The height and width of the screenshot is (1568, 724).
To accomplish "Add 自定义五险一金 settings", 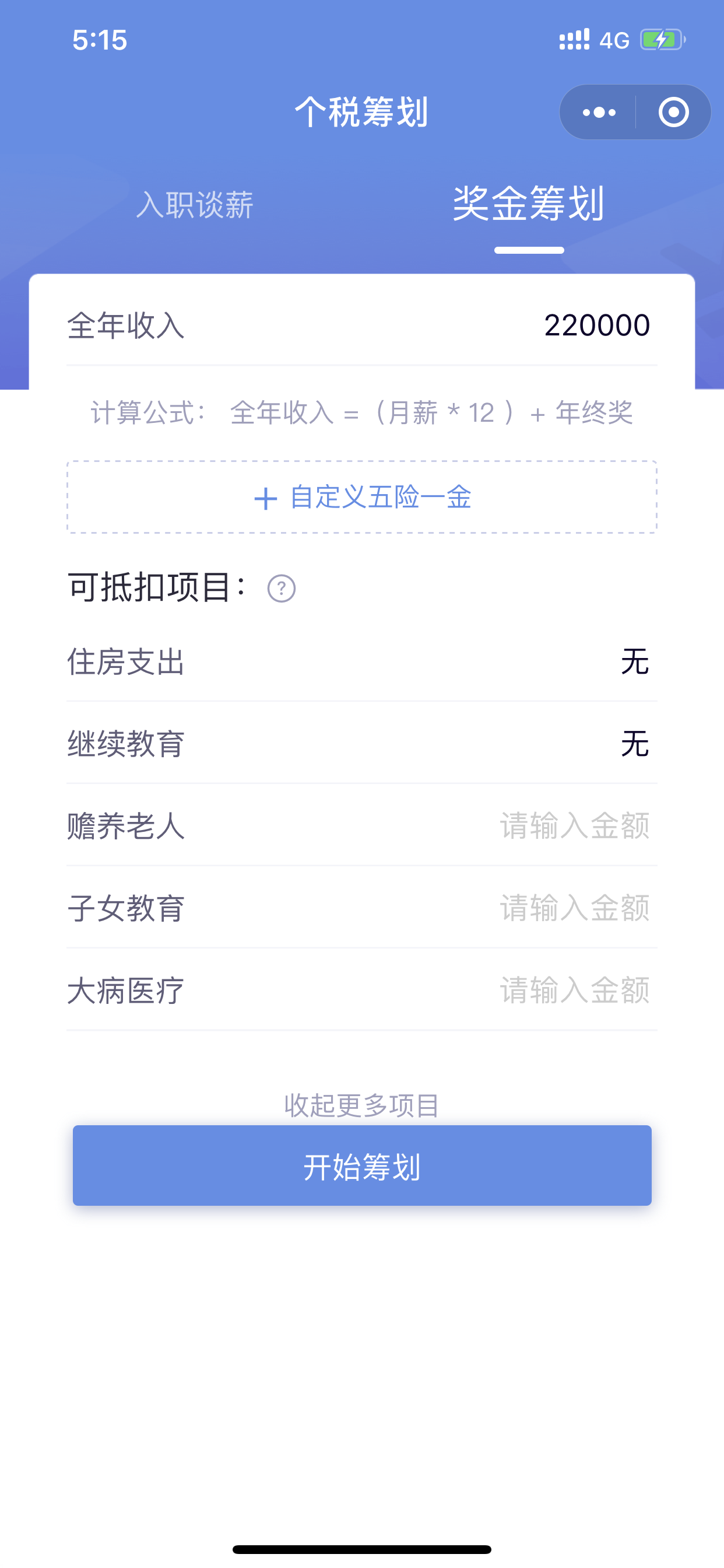I will (x=362, y=498).
